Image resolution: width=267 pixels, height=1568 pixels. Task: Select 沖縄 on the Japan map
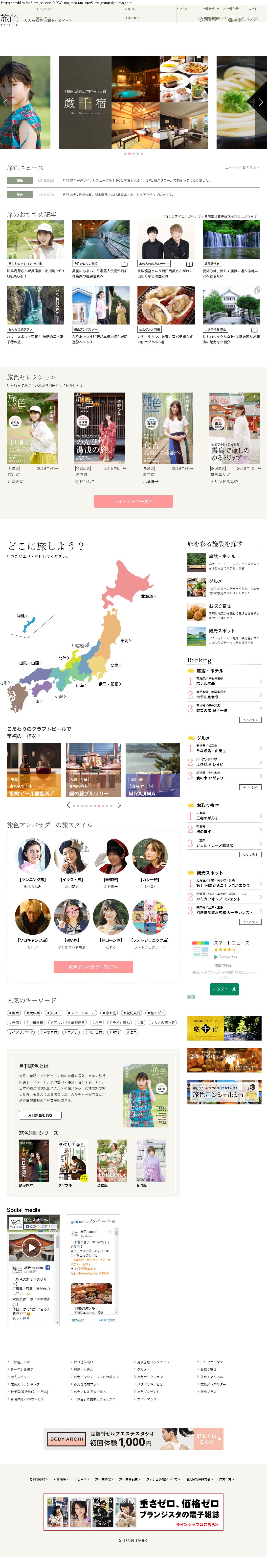click(22, 616)
